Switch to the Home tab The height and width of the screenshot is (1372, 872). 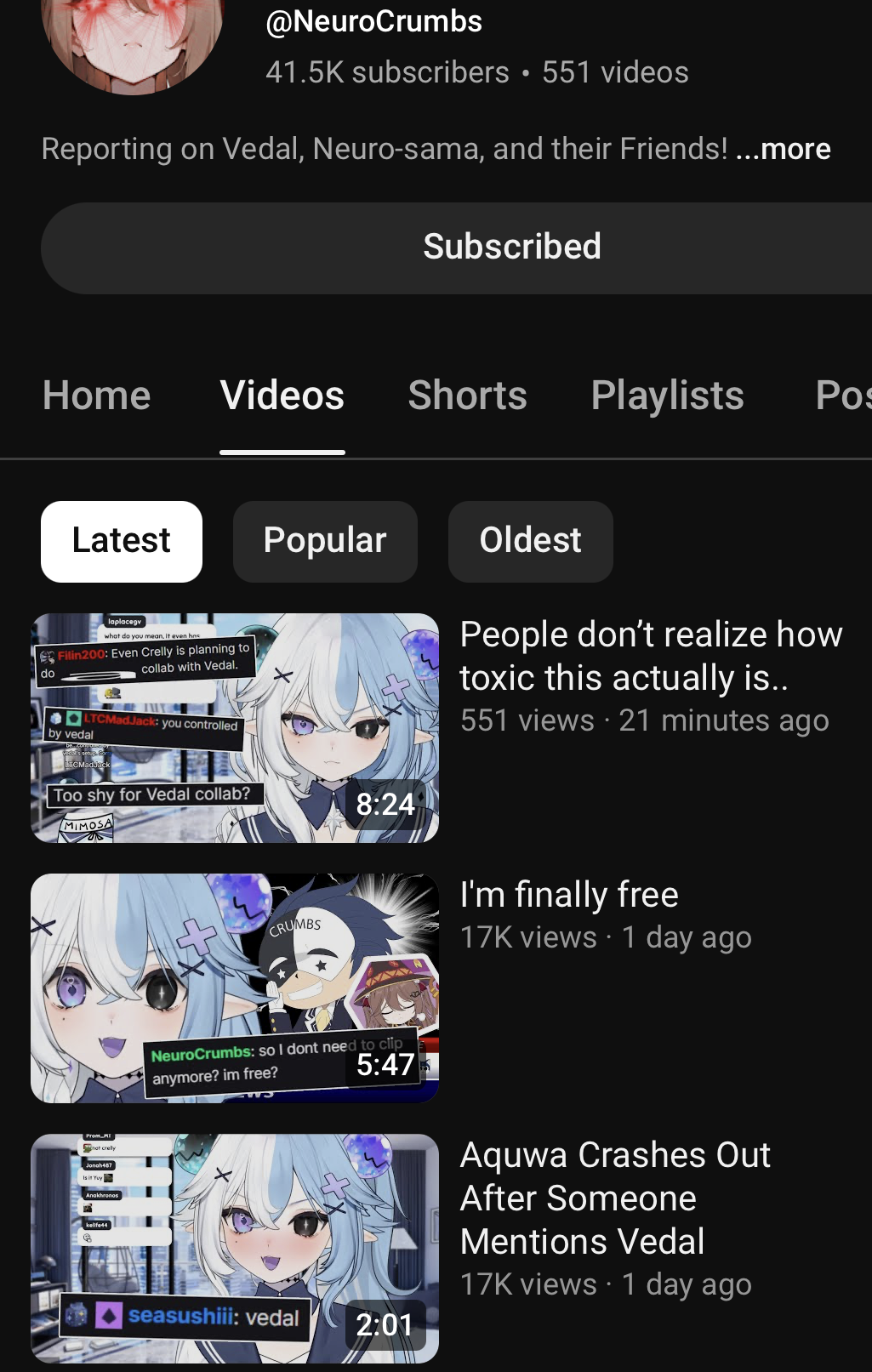[97, 396]
